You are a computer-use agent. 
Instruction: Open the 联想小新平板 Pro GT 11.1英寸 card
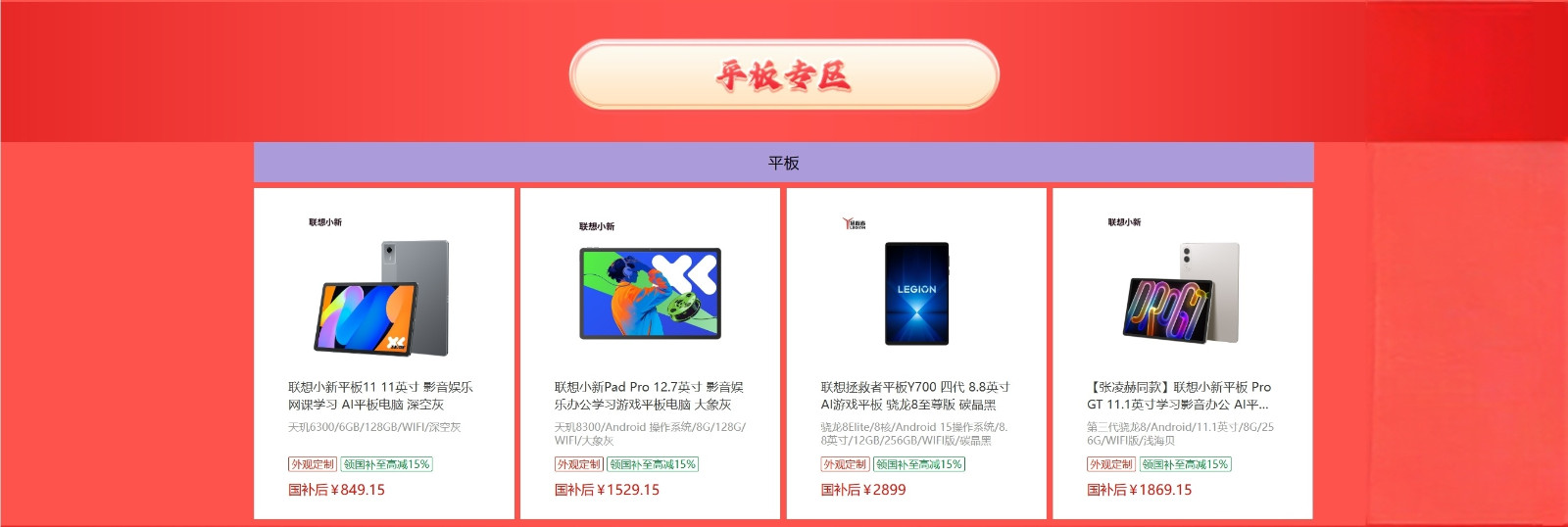point(1182,353)
